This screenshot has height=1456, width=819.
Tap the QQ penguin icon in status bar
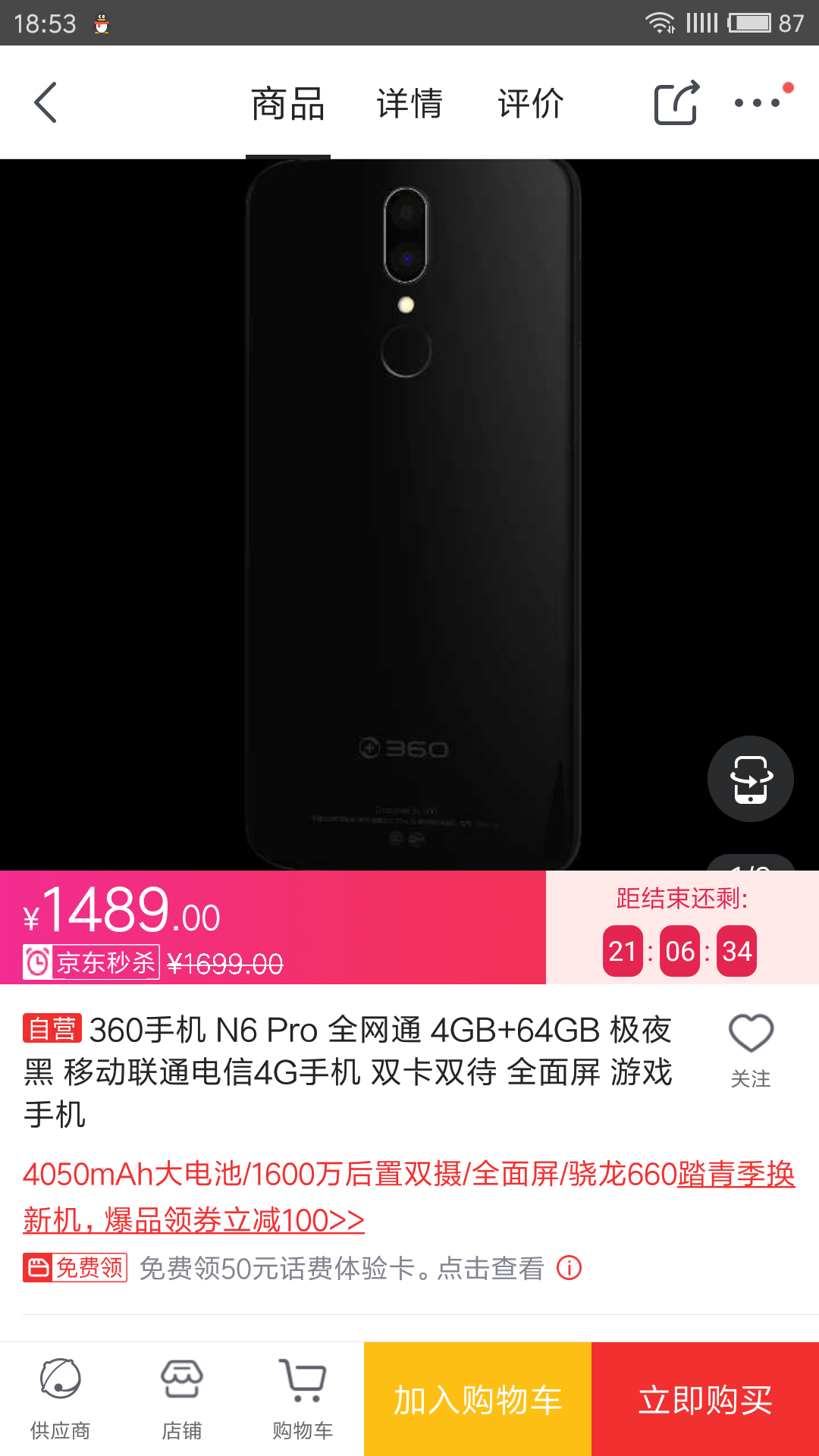pos(99,23)
